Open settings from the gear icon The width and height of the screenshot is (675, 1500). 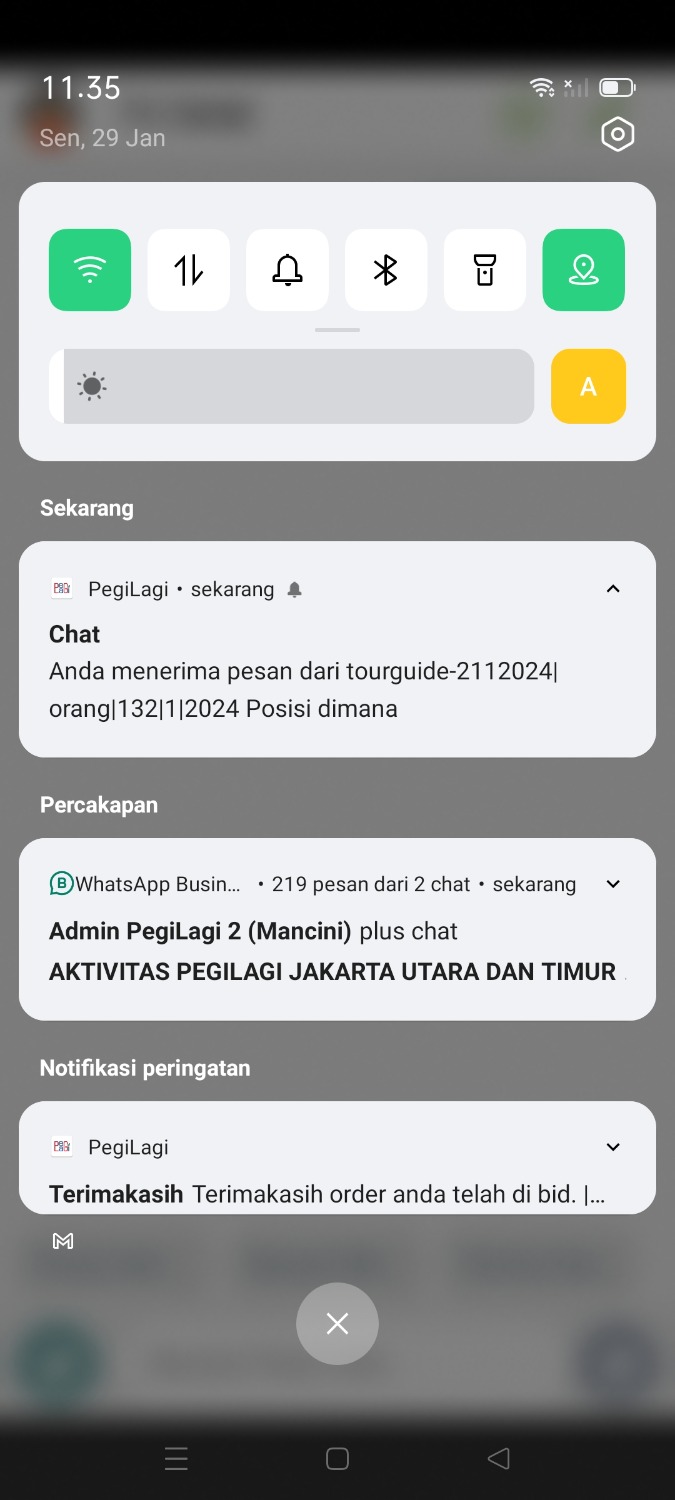pyautogui.click(x=617, y=134)
